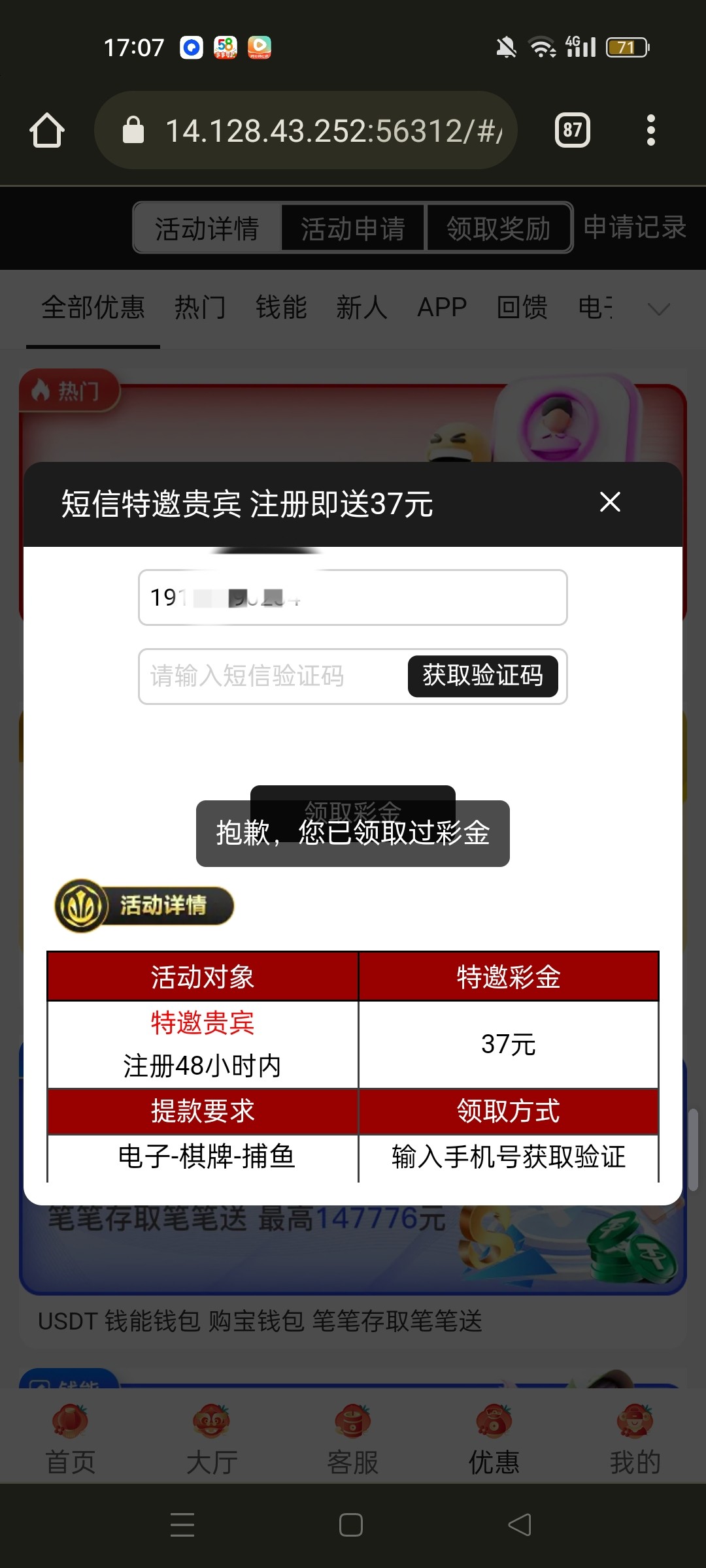Open the browser tab switcher
The width and height of the screenshot is (706, 1568).
tap(572, 131)
